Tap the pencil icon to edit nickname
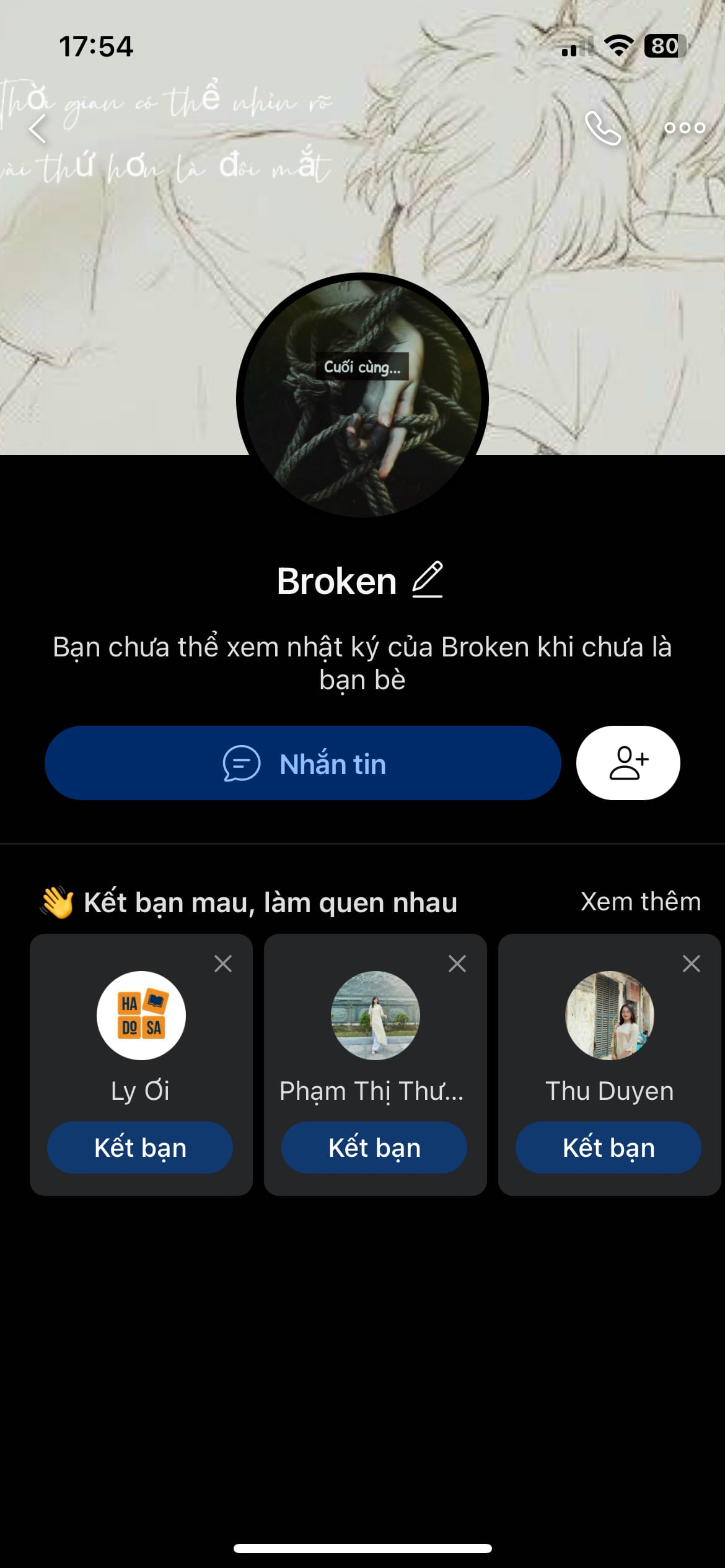725x1568 pixels. tap(428, 581)
